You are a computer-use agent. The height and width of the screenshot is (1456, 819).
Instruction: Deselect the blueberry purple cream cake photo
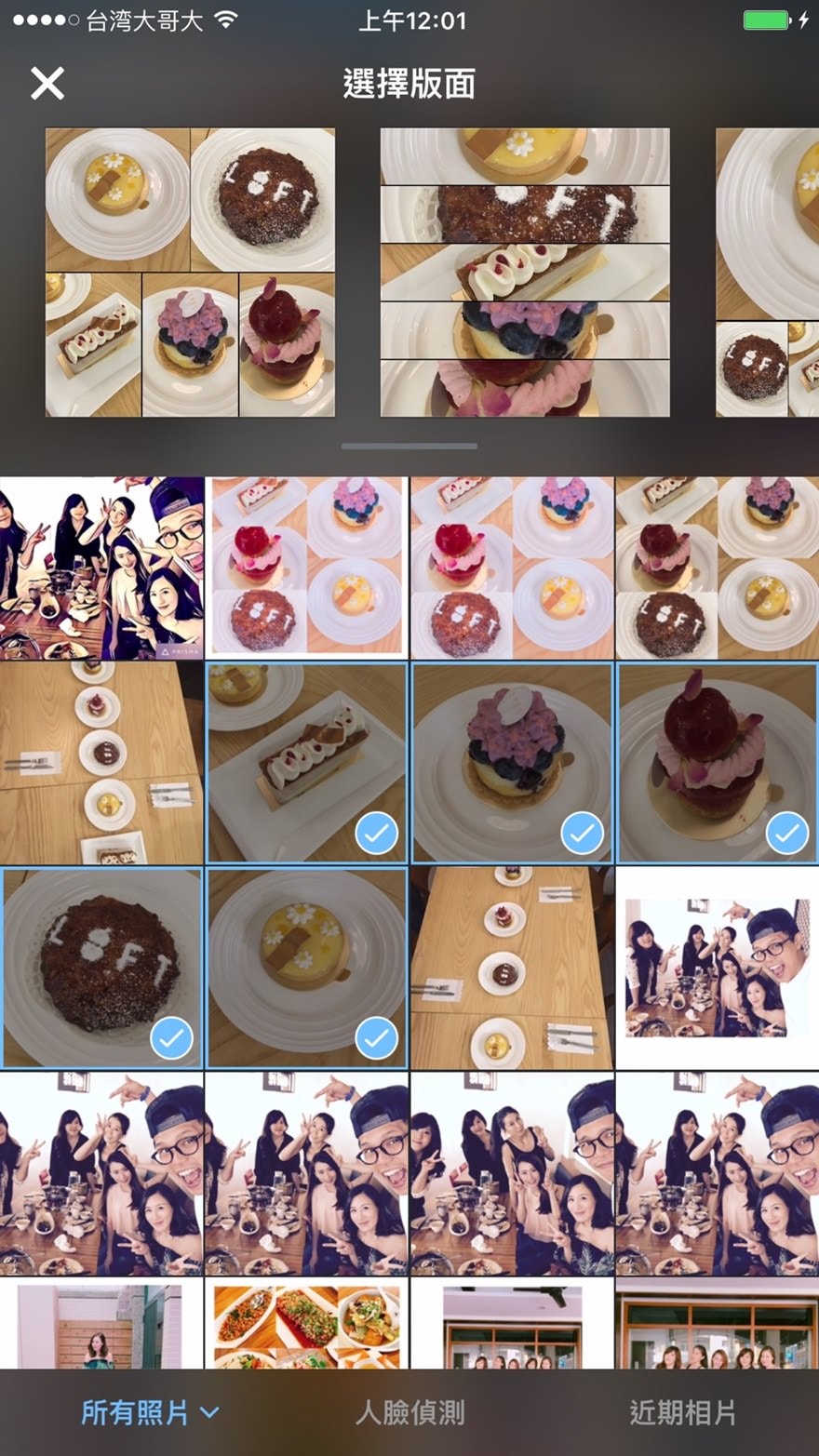click(x=512, y=763)
